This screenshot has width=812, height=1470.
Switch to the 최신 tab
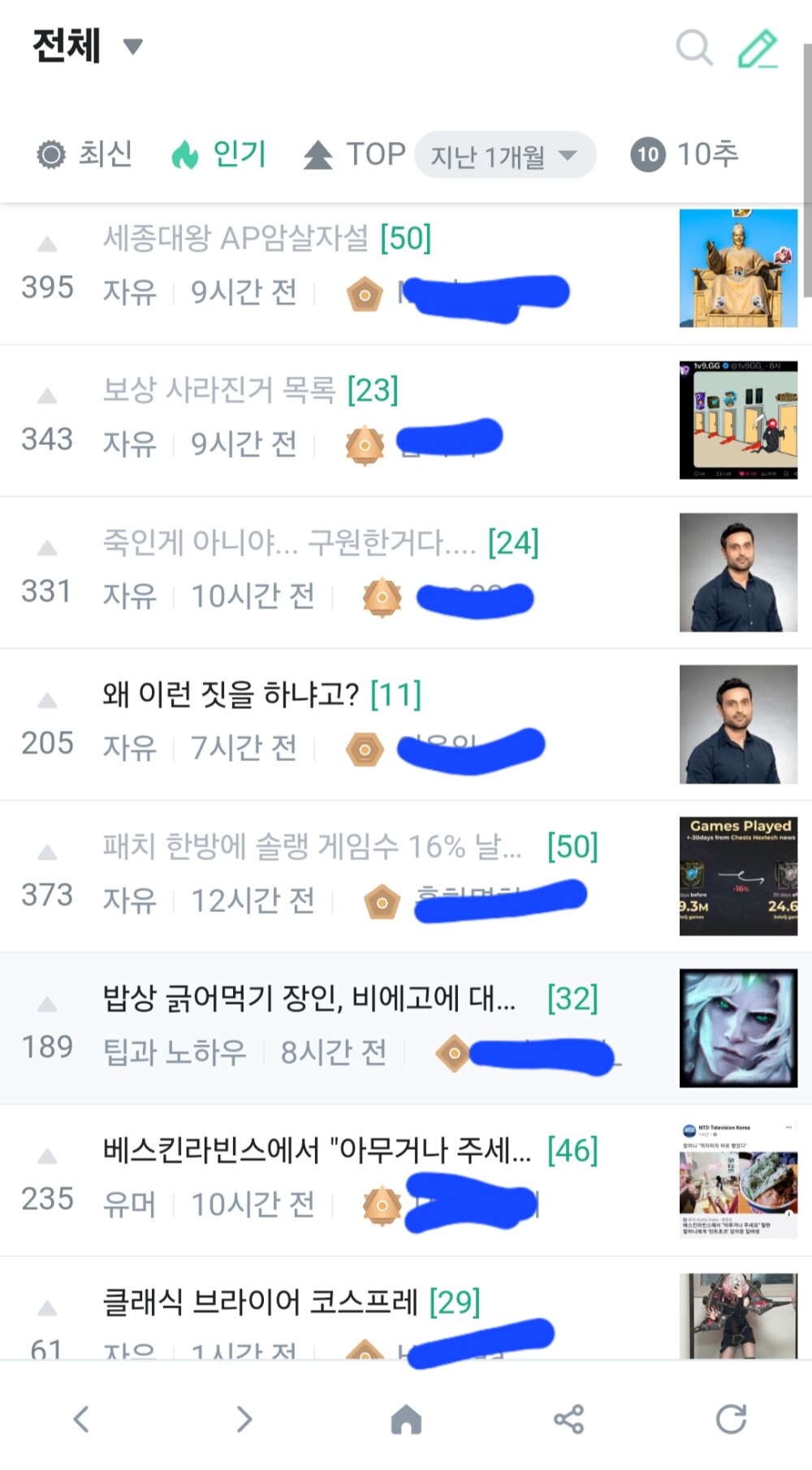tap(85, 154)
